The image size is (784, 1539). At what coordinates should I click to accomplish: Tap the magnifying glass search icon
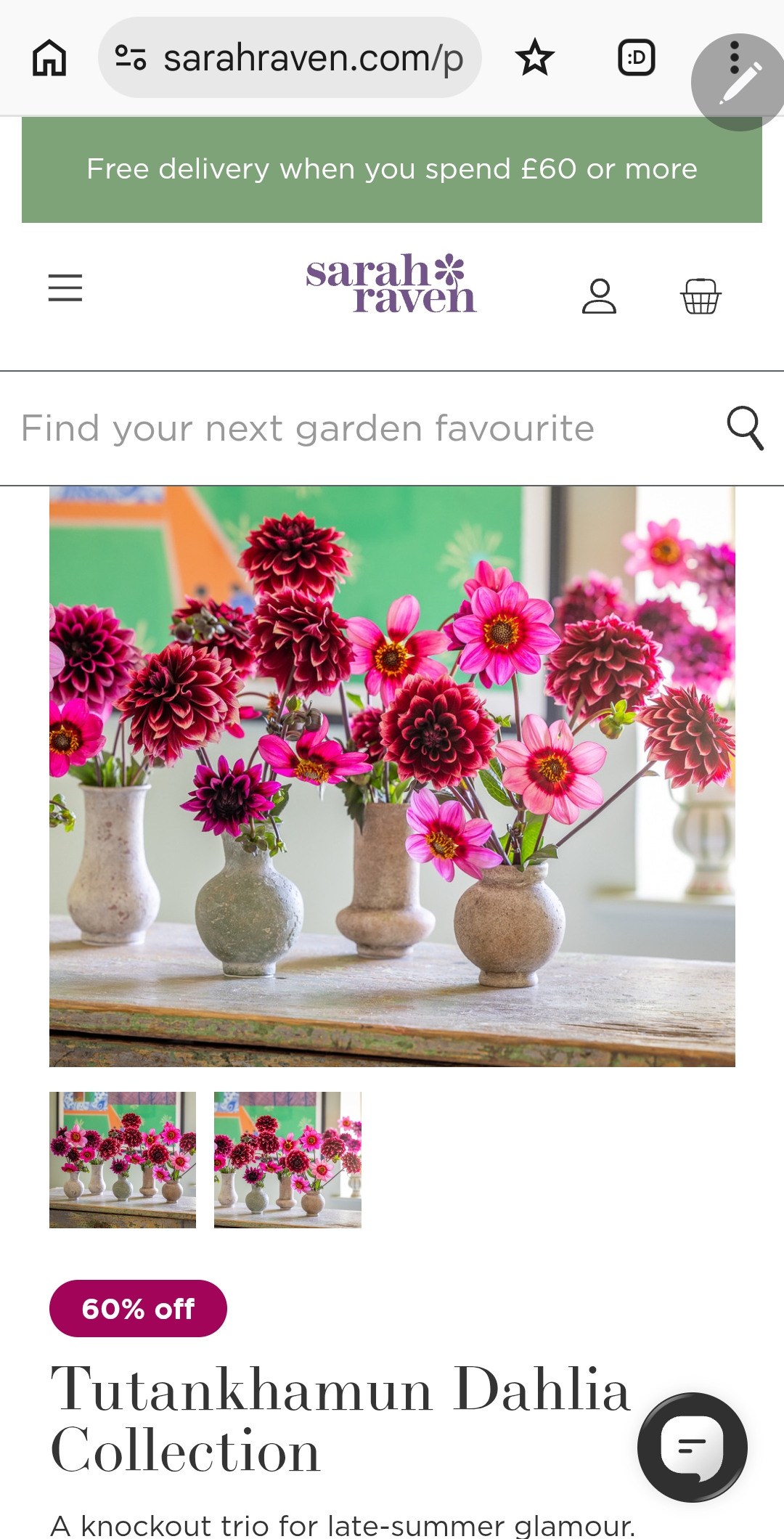pos(745,428)
